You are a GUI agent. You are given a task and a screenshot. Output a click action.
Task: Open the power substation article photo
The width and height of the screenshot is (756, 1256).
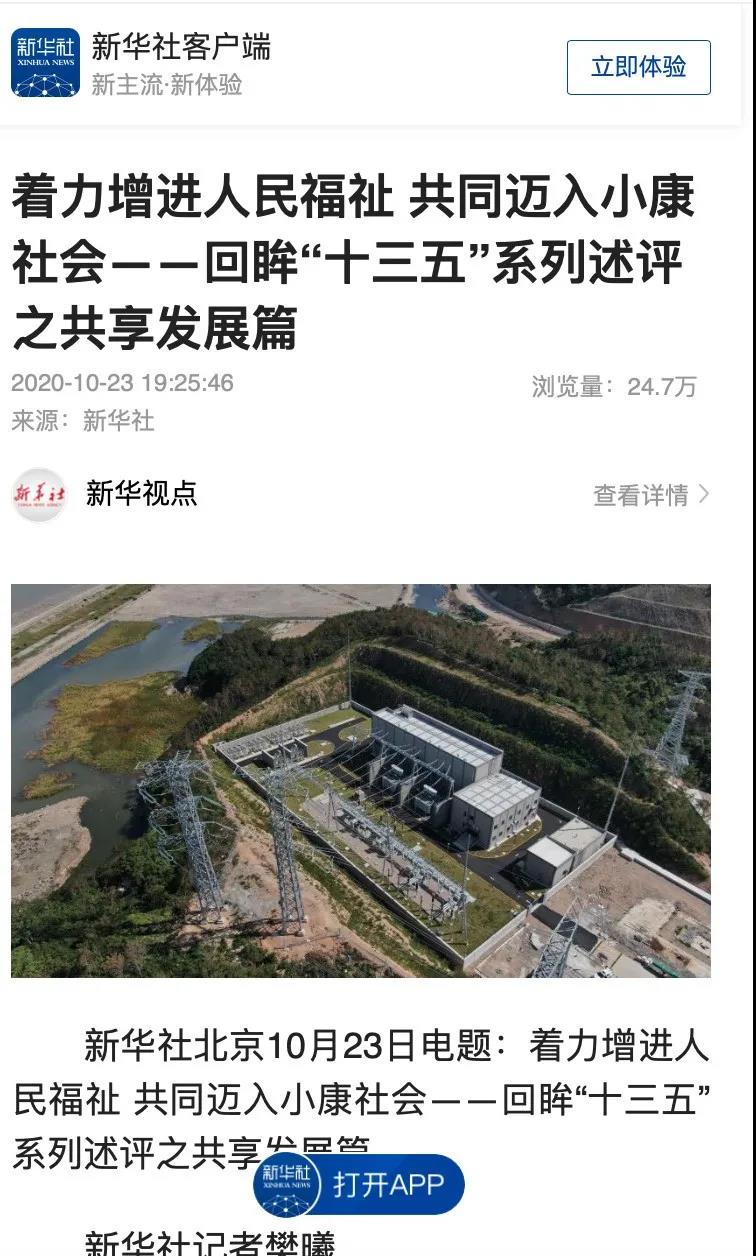360,780
